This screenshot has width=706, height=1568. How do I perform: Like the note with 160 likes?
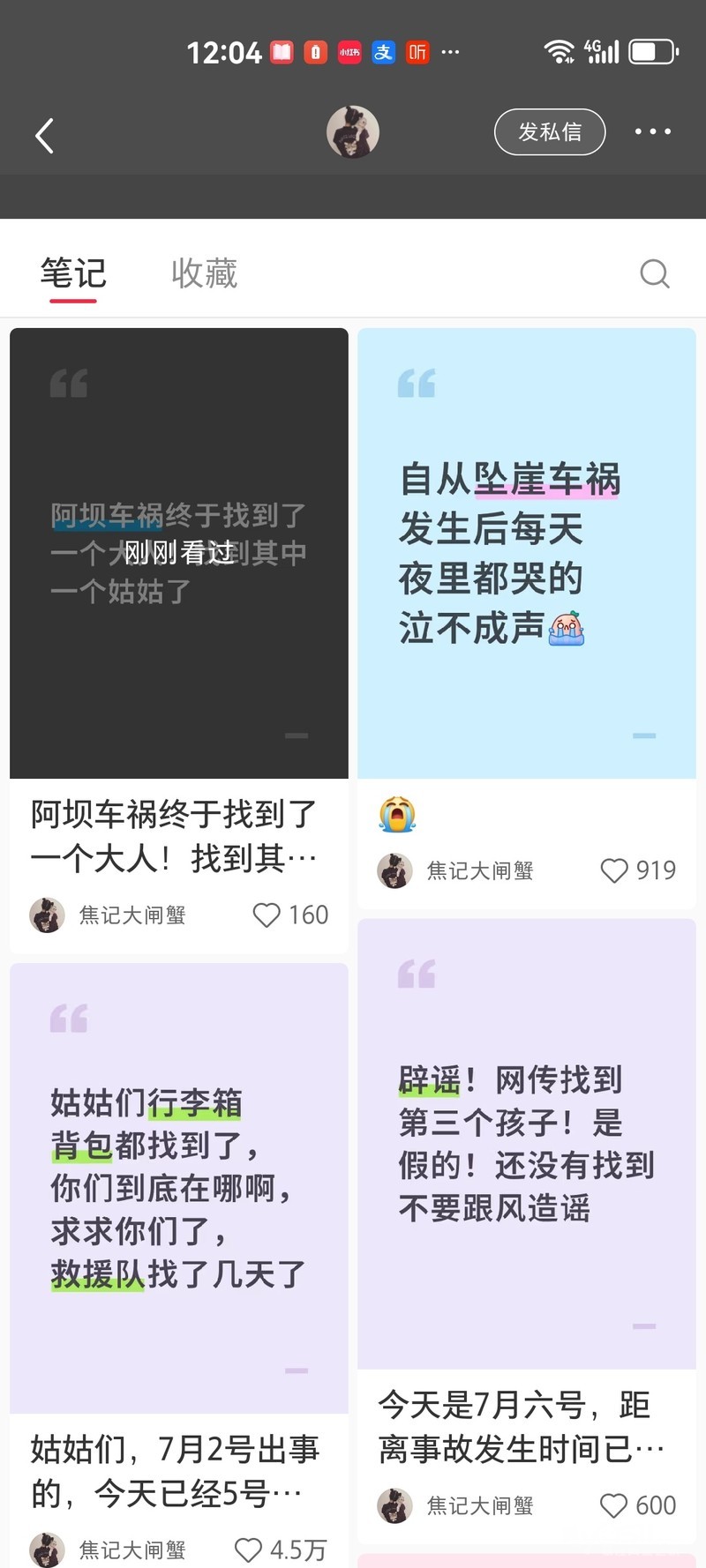[267, 915]
